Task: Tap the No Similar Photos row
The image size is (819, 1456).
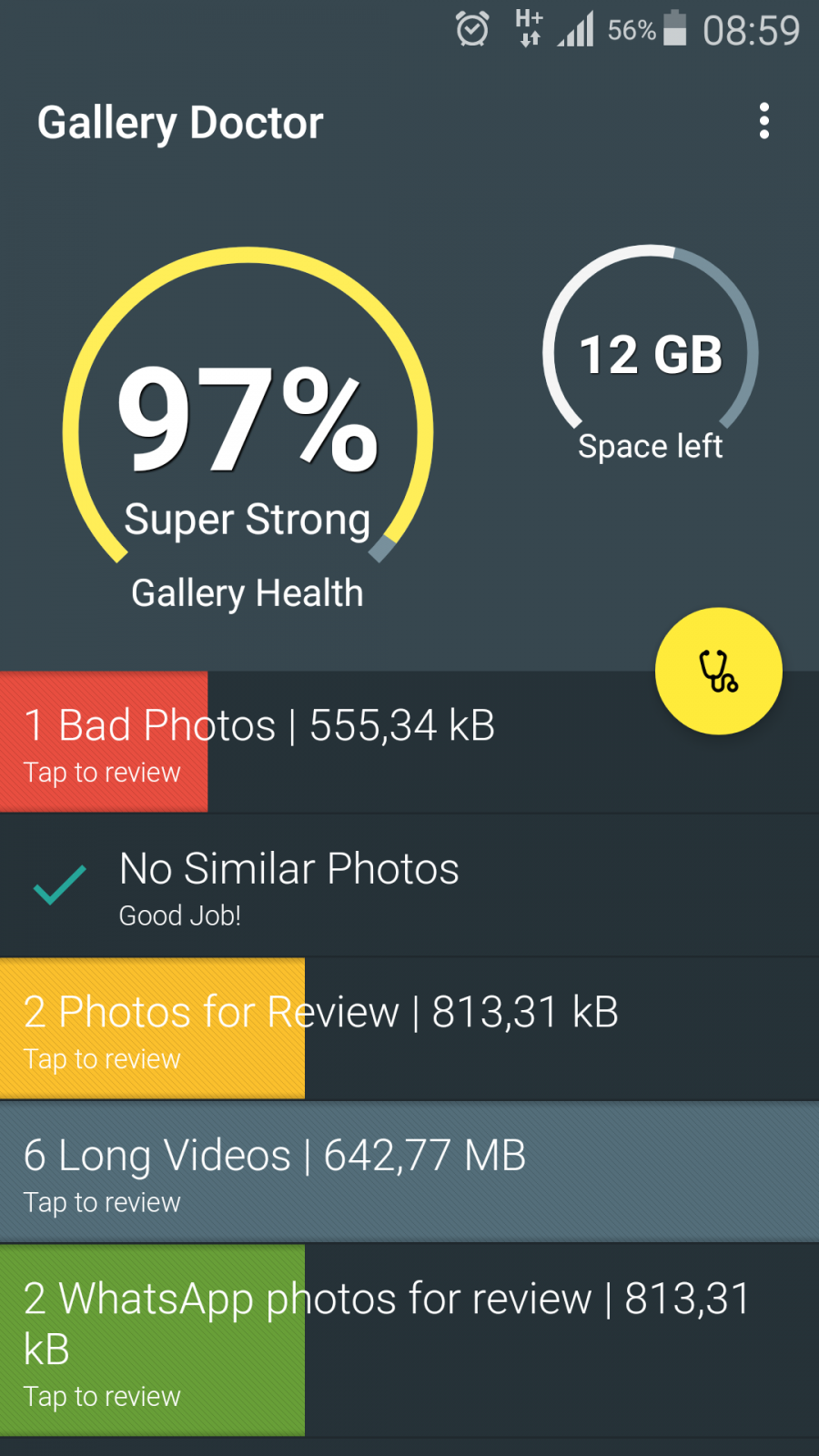Action: click(x=409, y=885)
